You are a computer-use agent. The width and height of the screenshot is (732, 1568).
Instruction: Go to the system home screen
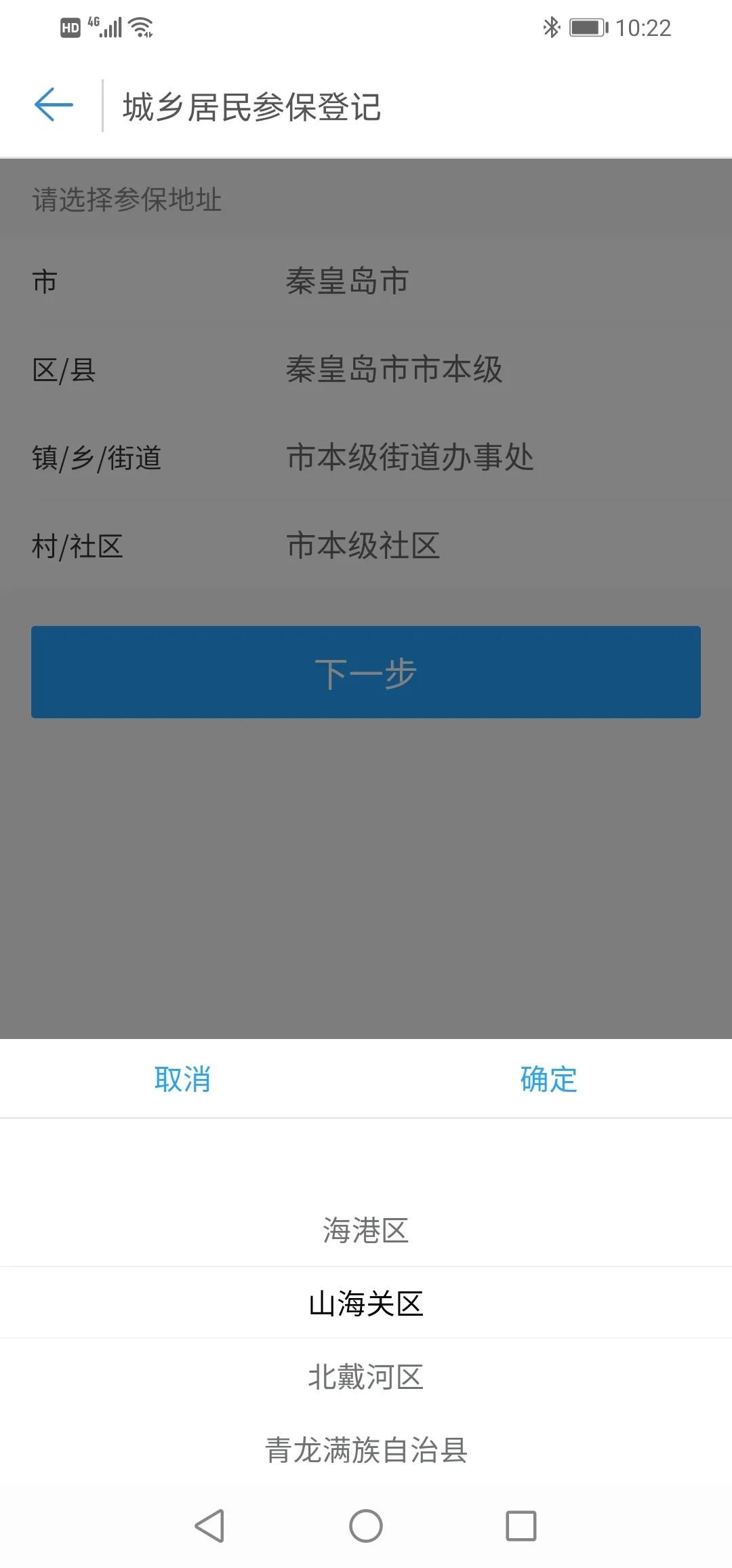pyautogui.click(x=366, y=1526)
